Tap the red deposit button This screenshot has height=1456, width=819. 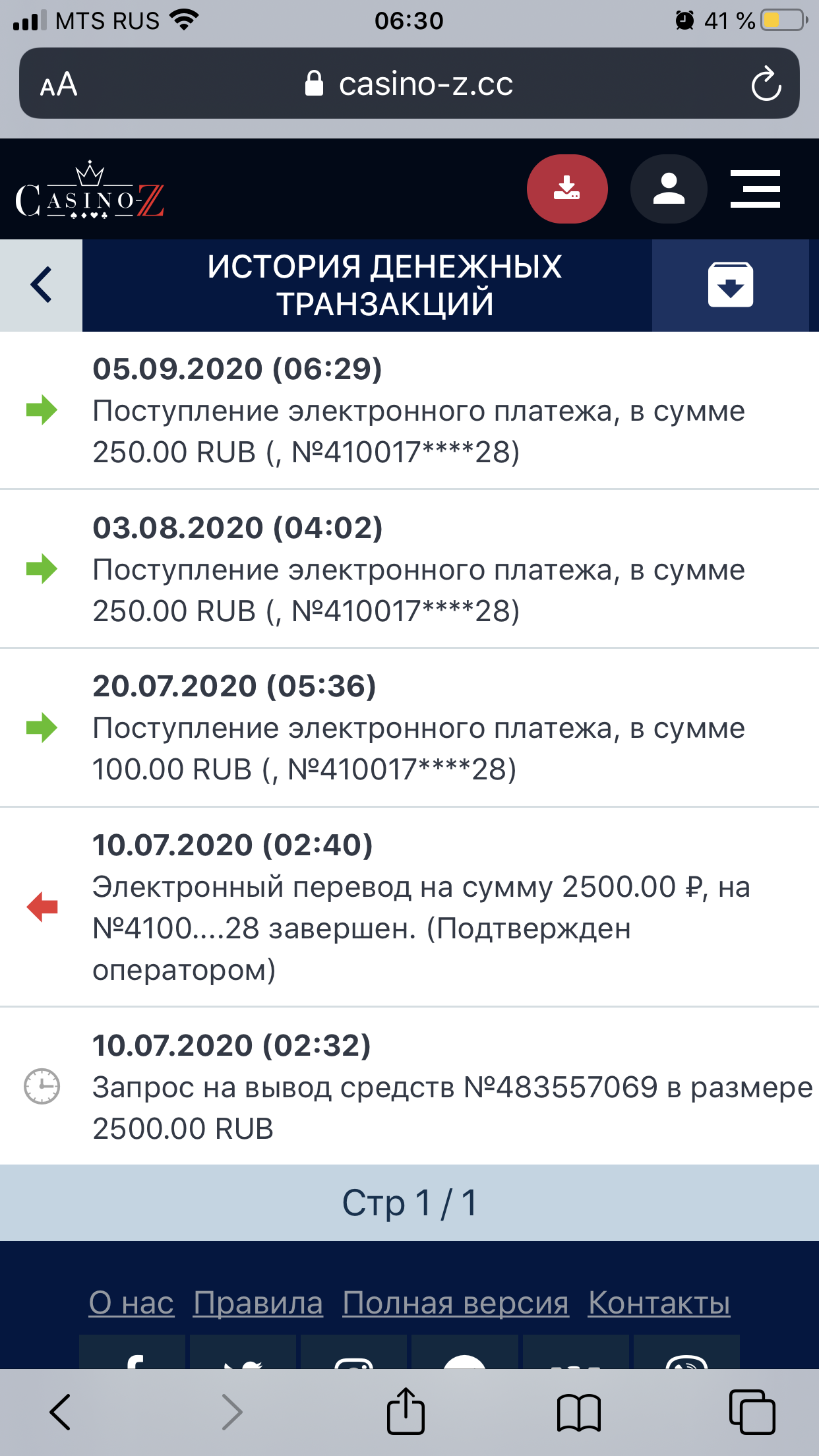[566, 189]
